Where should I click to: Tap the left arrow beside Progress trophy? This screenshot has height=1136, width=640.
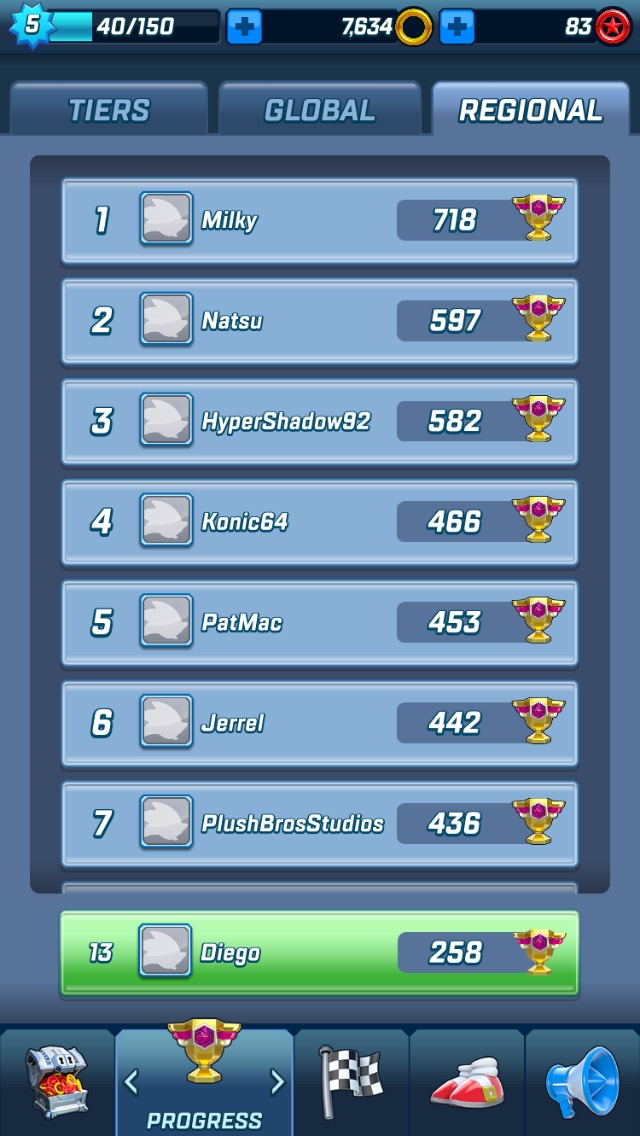[x=131, y=1082]
